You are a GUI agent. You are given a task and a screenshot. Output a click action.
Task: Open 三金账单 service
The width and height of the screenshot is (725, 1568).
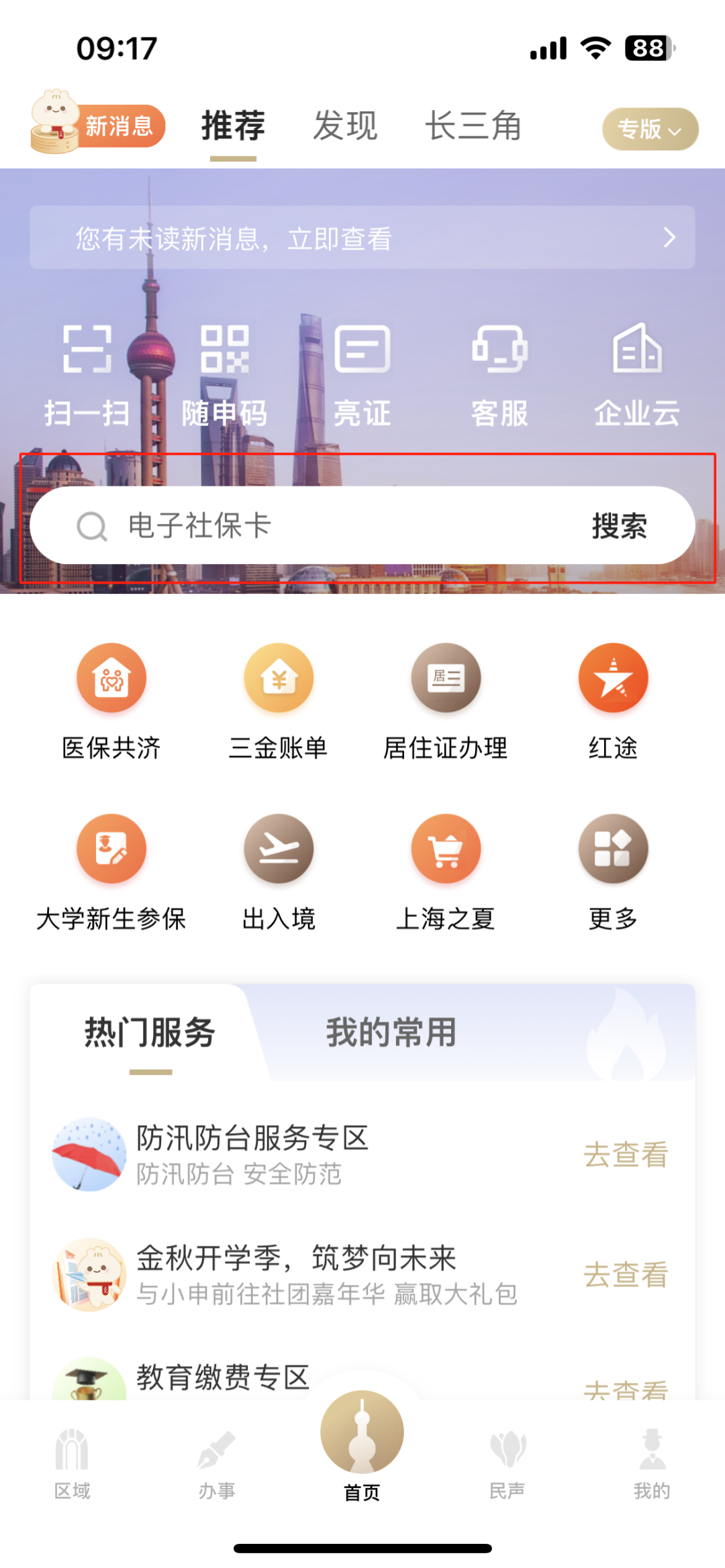click(x=279, y=700)
